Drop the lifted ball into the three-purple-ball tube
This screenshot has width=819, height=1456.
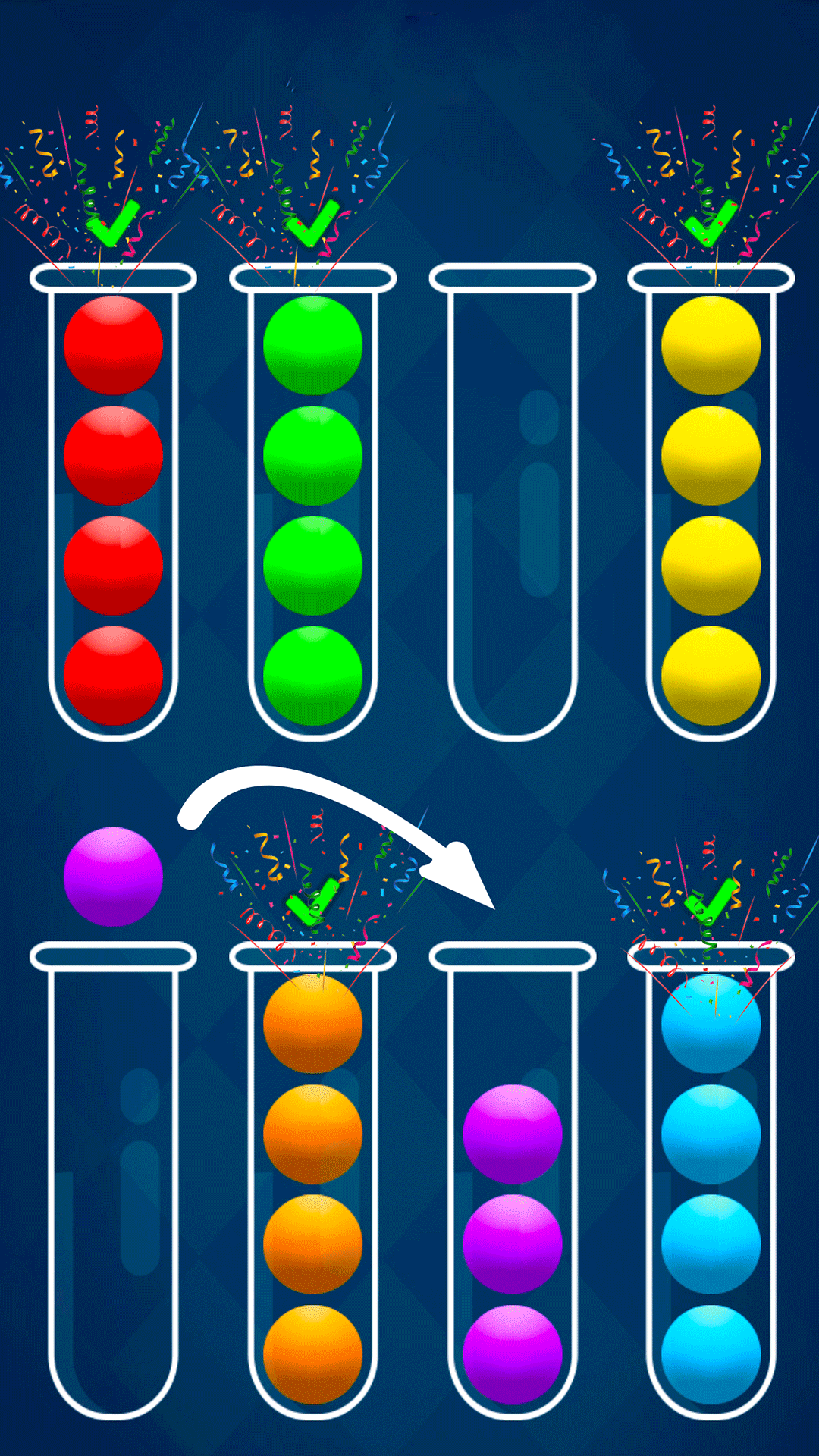click(x=512, y=1183)
